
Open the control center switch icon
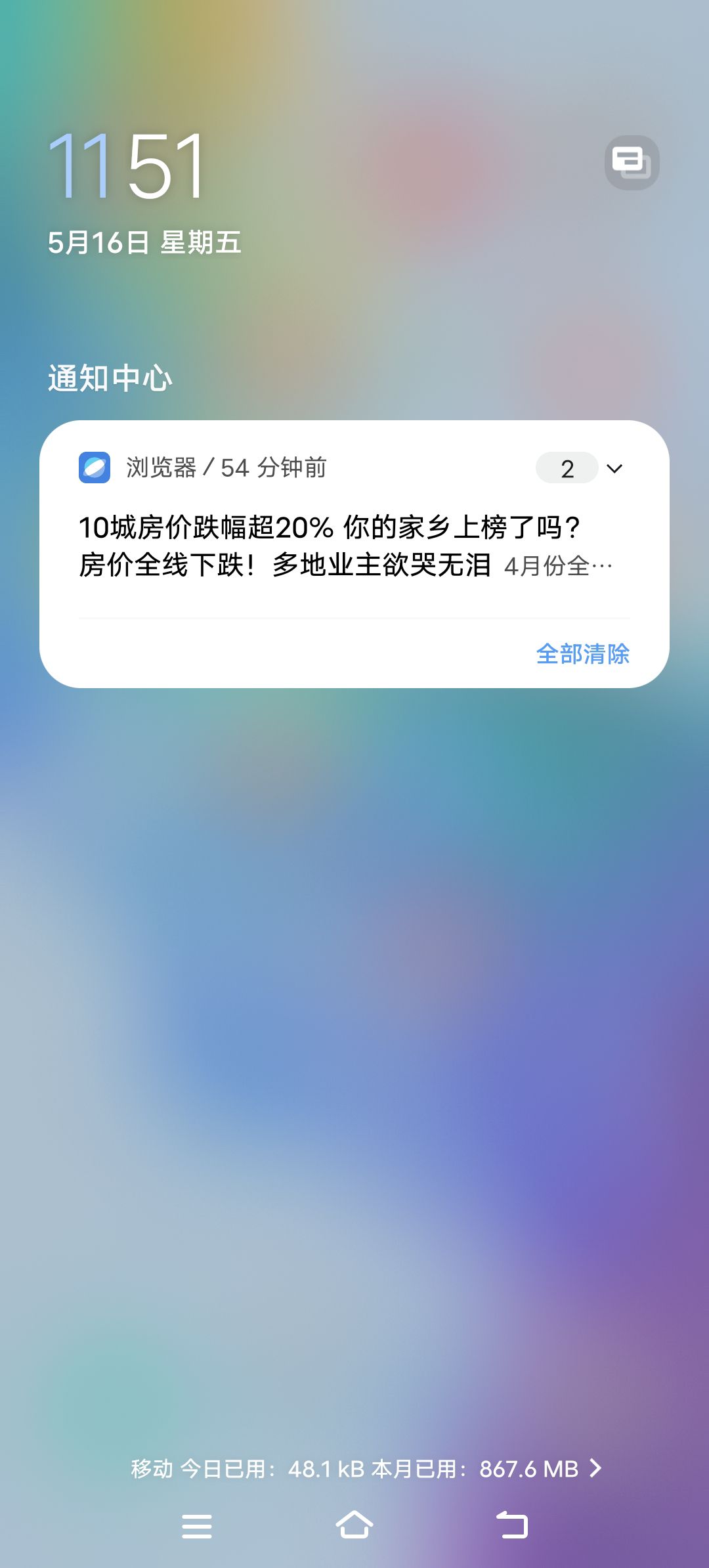pyautogui.click(x=632, y=162)
